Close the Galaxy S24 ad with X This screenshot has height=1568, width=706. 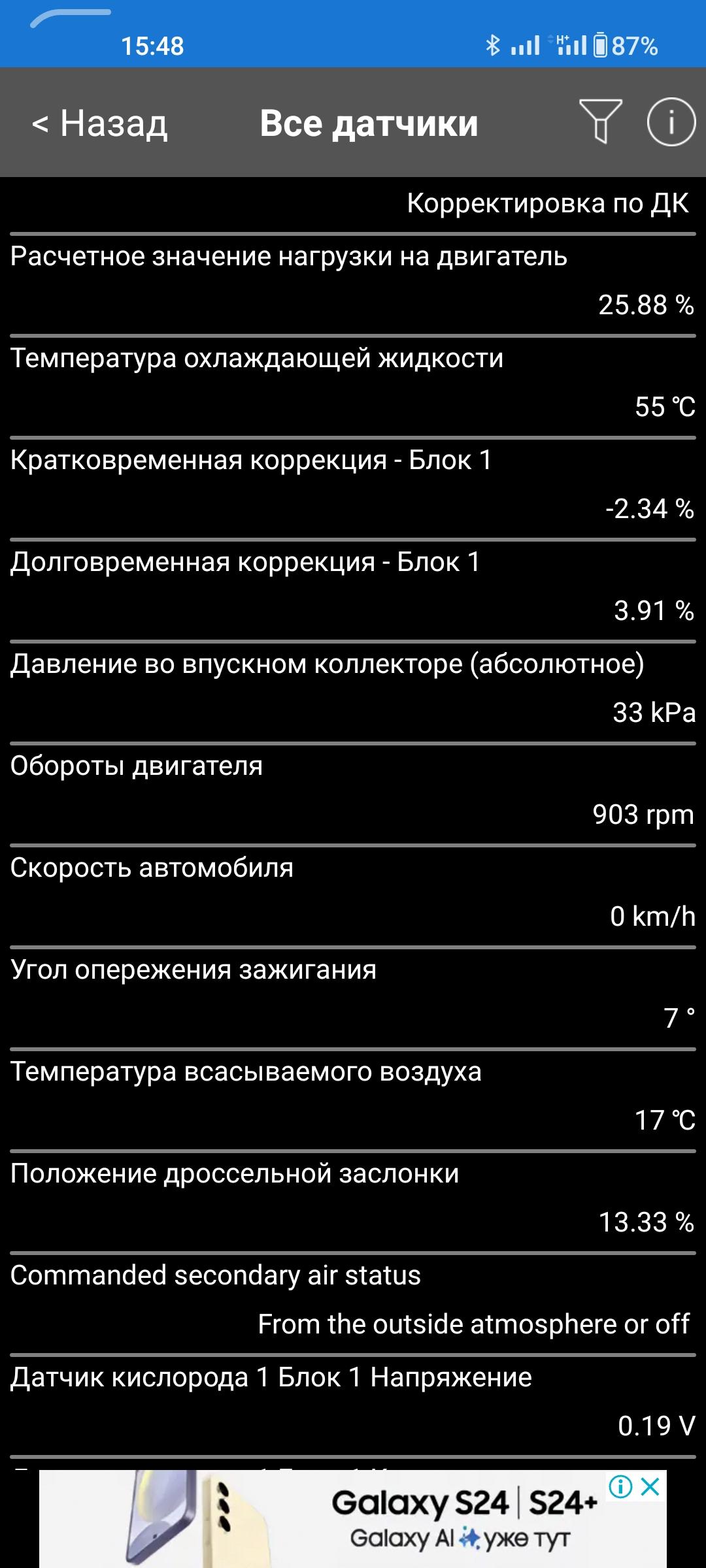(x=650, y=1487)
